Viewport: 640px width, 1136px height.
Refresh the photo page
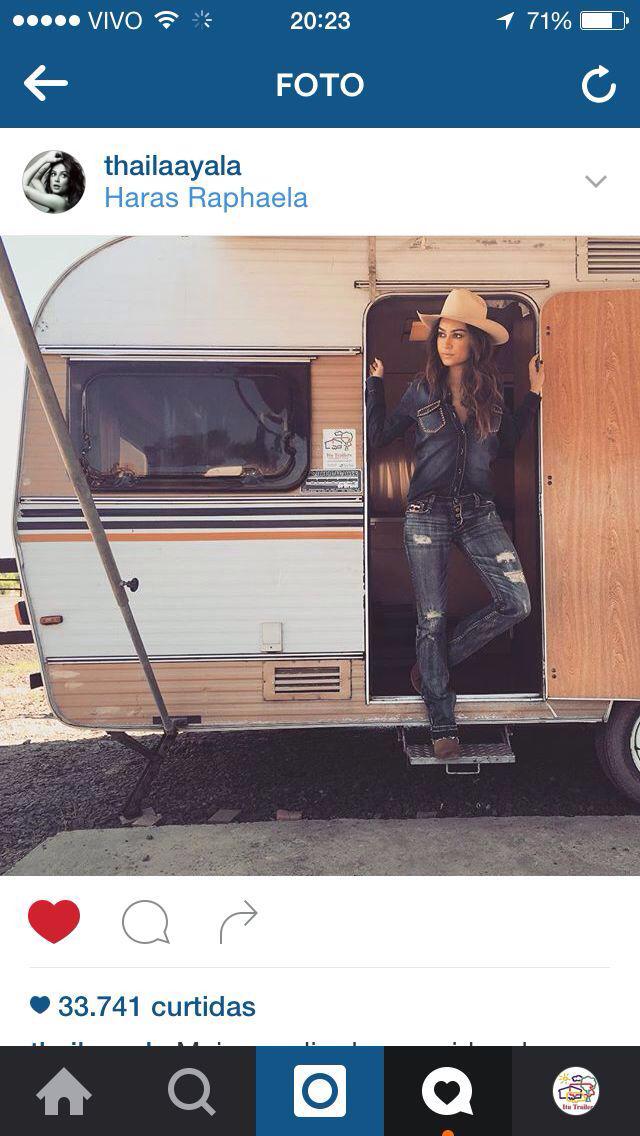(598, 86)
